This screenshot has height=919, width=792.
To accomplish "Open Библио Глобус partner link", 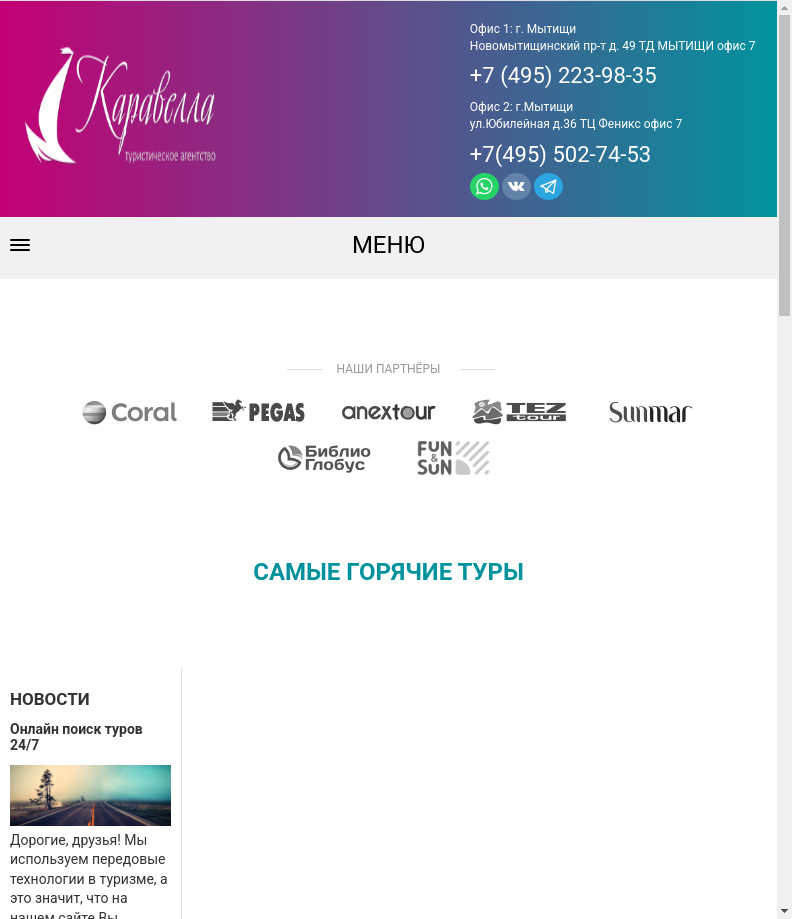I will (x=324, y=458).
